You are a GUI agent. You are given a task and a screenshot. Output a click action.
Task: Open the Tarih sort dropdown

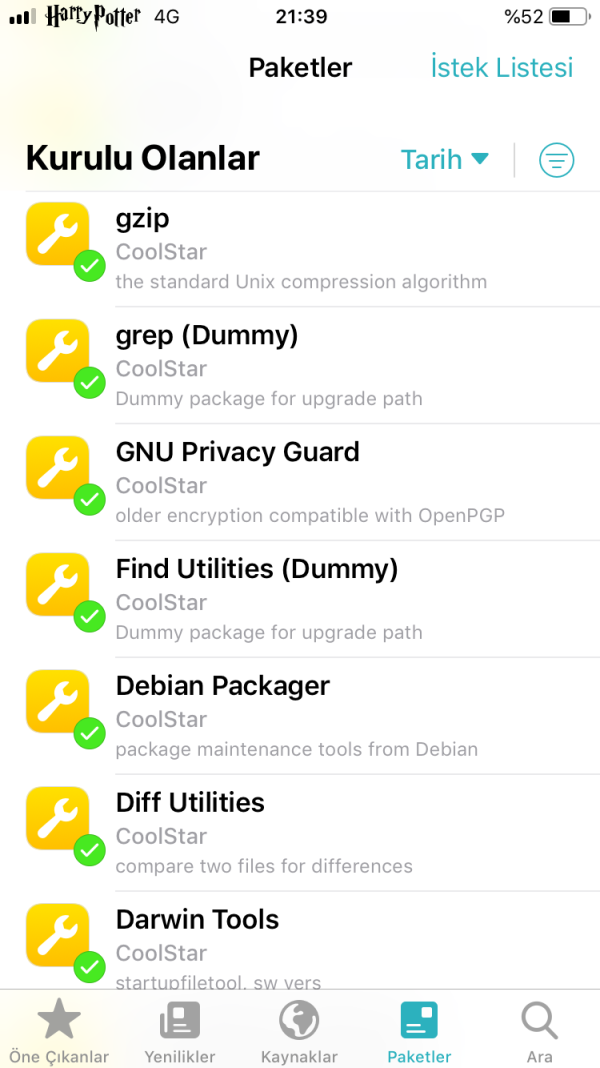444,160
